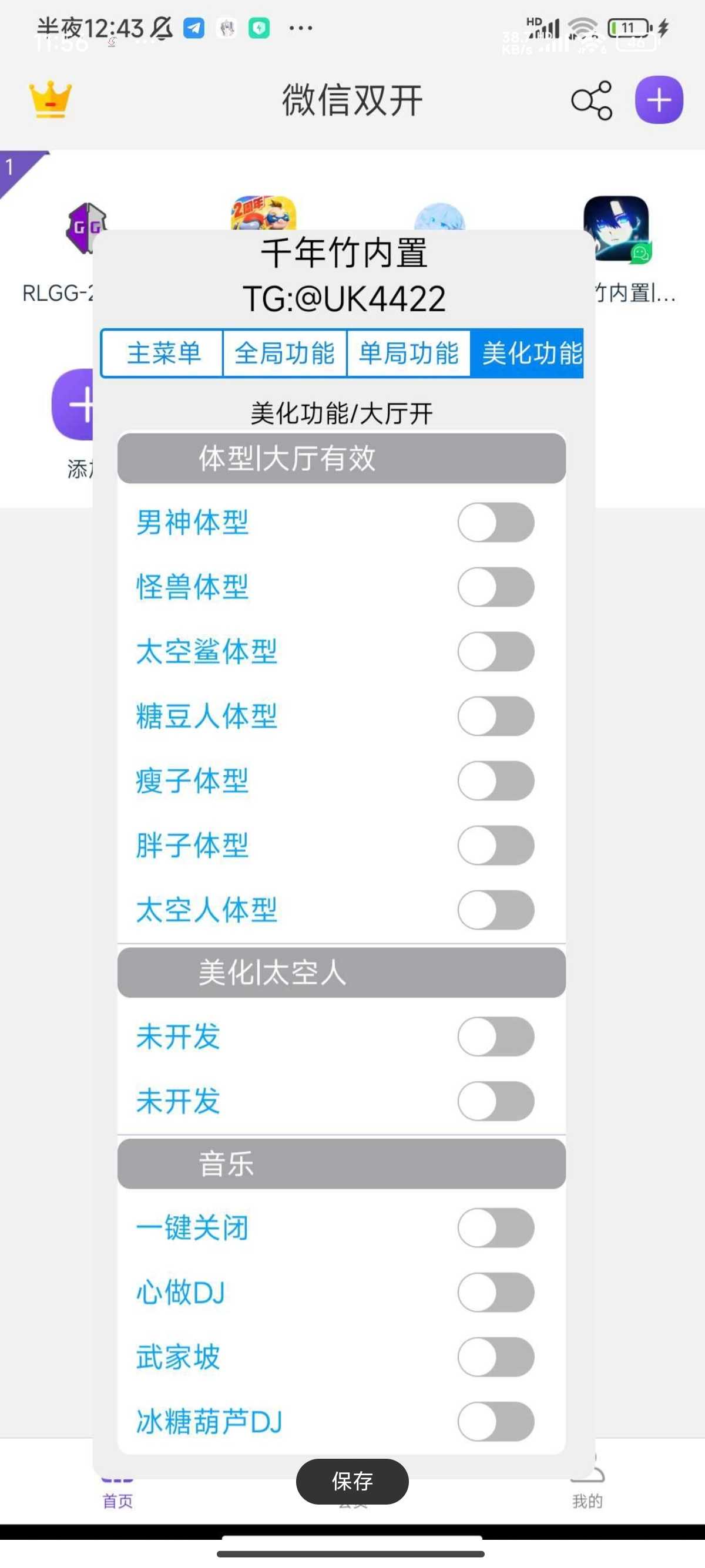Toggle 一键关闭 music switch
Screen dimensions: 705x1568
496,1227
